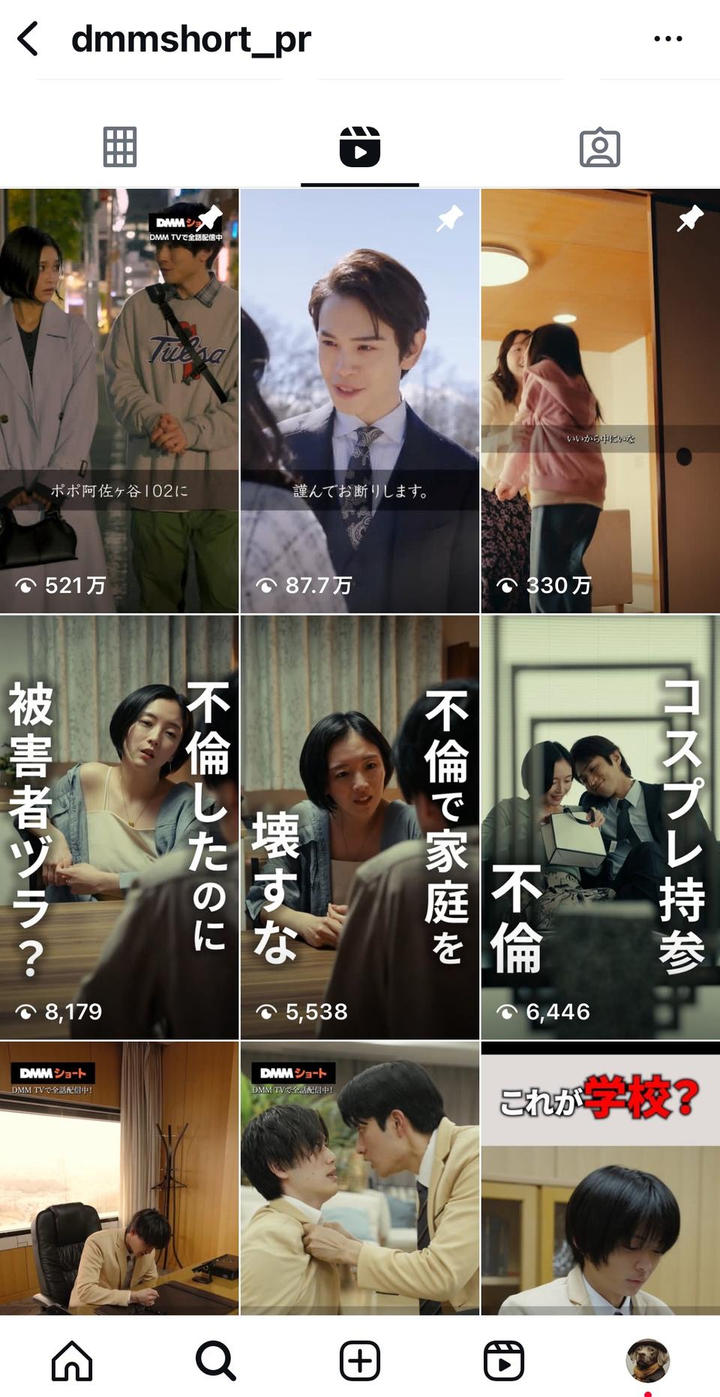Create a new post
This screenshot has height=1397, width=720.
tap(360, 1361)
